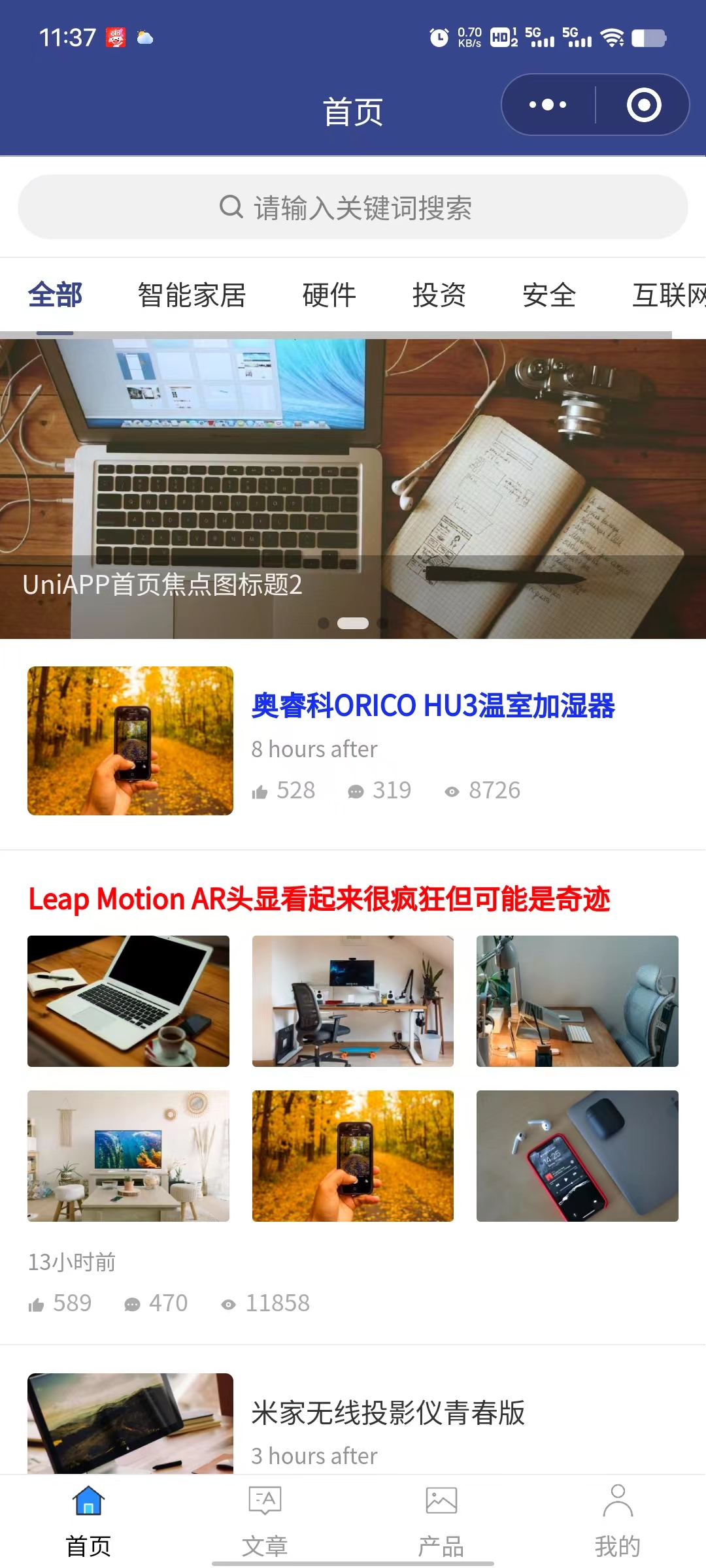Go to the 我的 bottom tab
This screenshot has height=1568, width=706.
coord(618,1520)
